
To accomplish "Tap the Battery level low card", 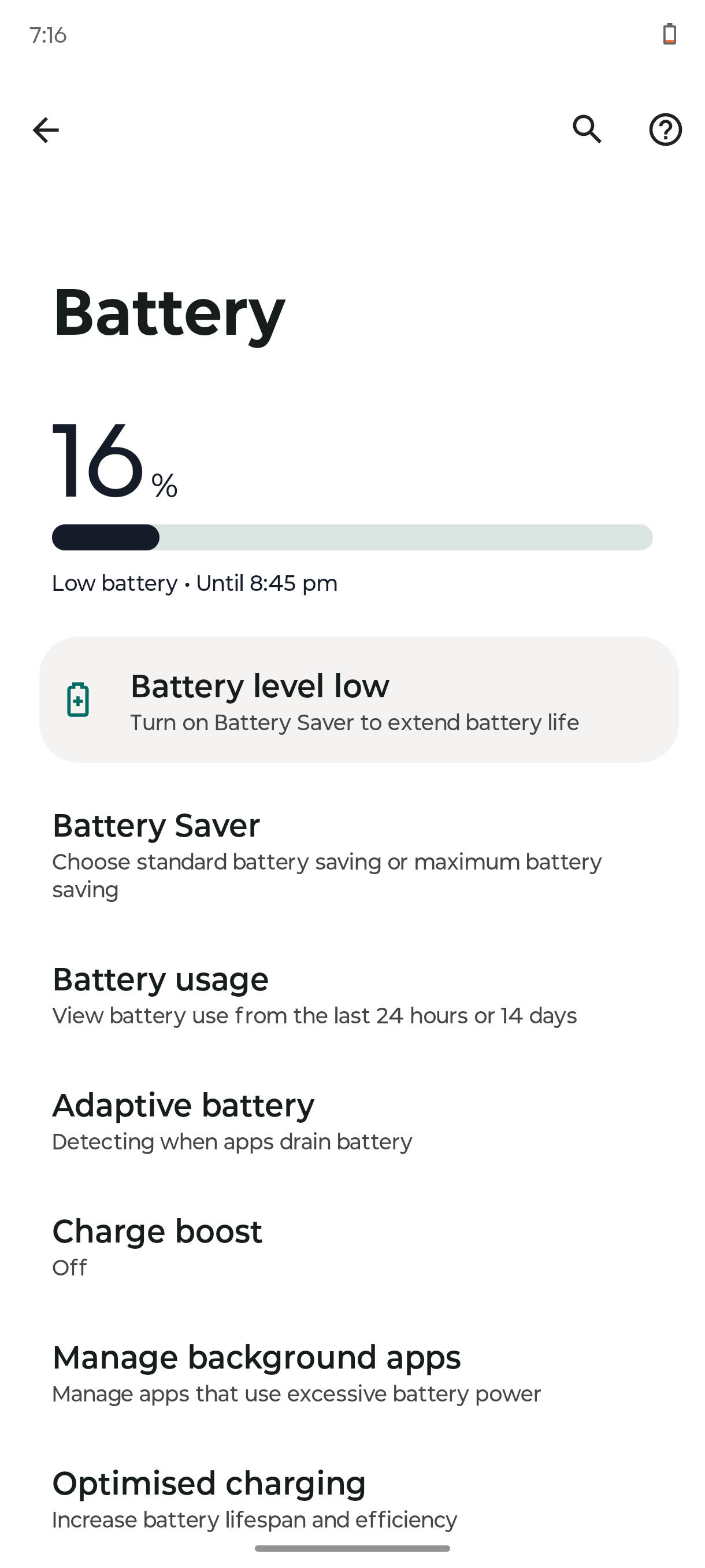I will [x=359, y=700].
